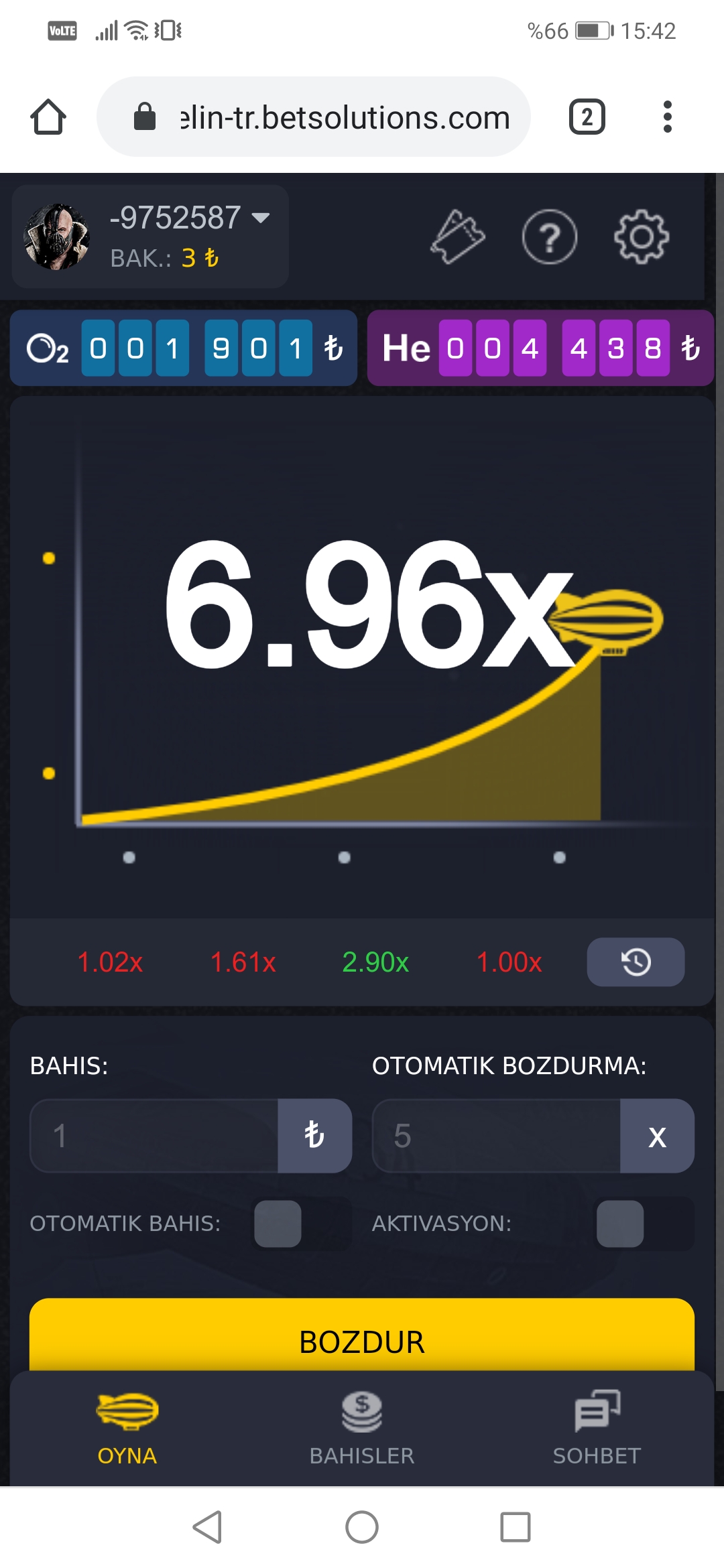724x1568 pixels.
Task: Open the game settings gear
Action: [642, 237]
